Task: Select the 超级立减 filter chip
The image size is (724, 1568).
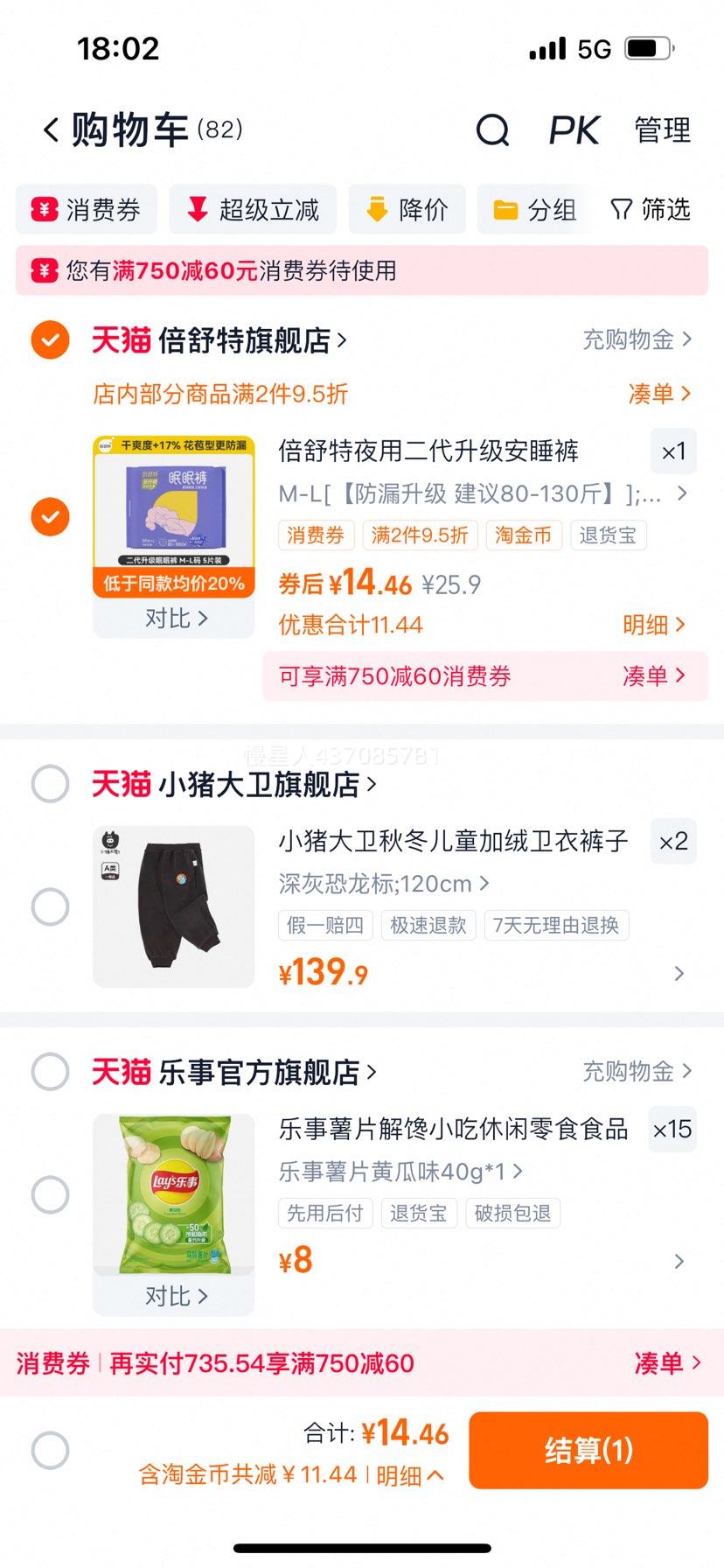Action: pyautogui.click(x=253, y=210)
